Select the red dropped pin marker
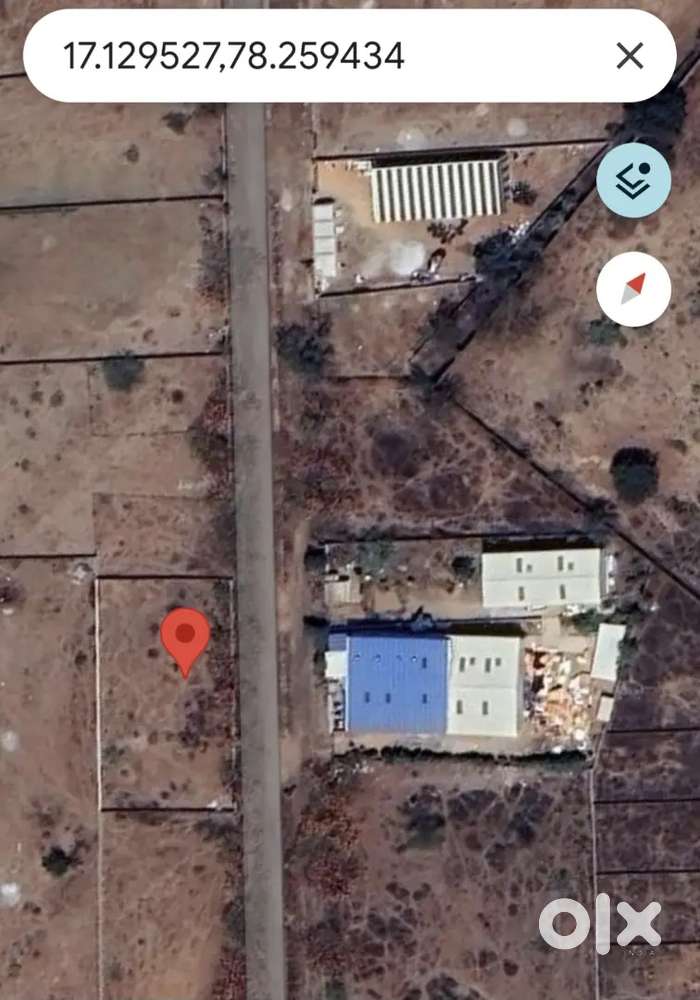The width and height of the screenshot is (700, 1000). 185,637
